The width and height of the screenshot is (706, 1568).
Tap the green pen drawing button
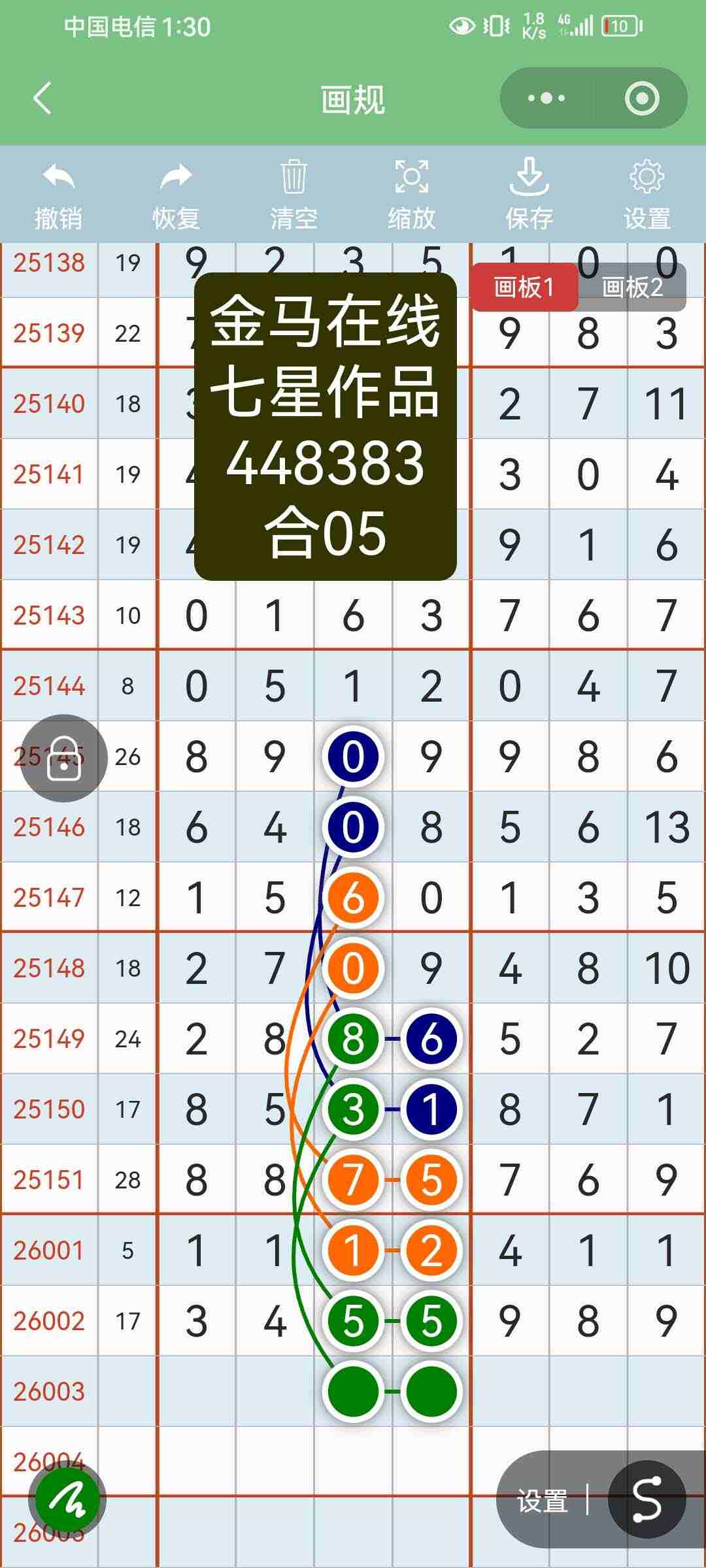pyautogui.click(x=67, y=1501)
